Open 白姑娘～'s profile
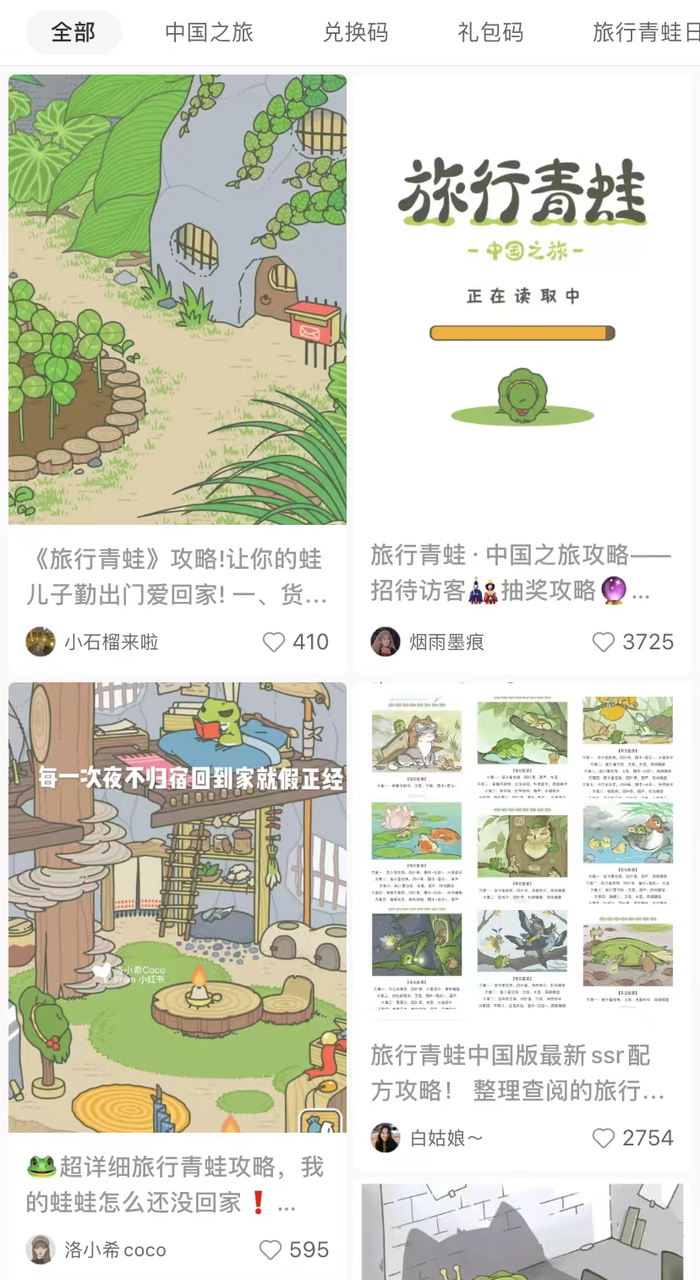700x1280 pixels. coord(385,1138)
